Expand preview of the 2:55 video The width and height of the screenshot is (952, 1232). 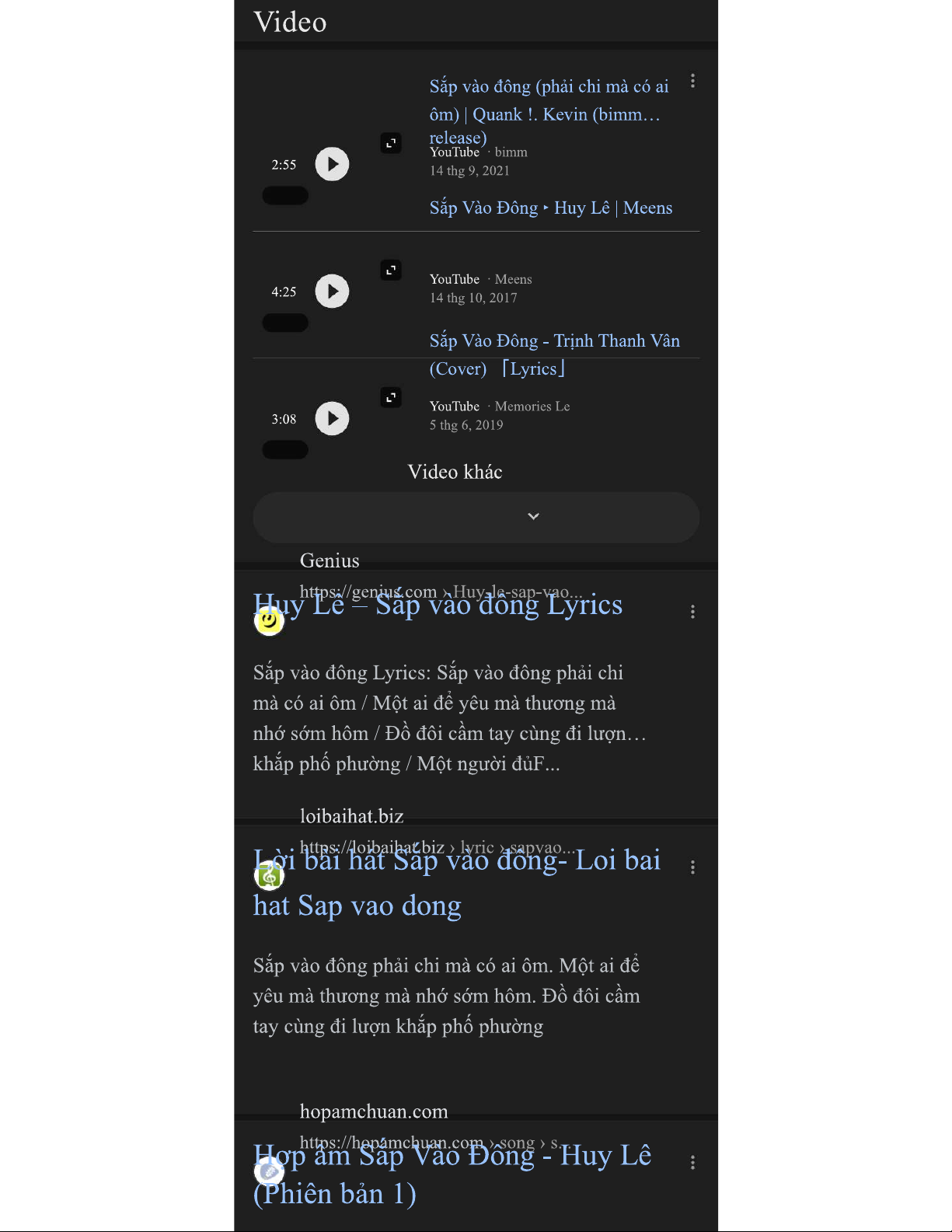(x=391, y=143)
